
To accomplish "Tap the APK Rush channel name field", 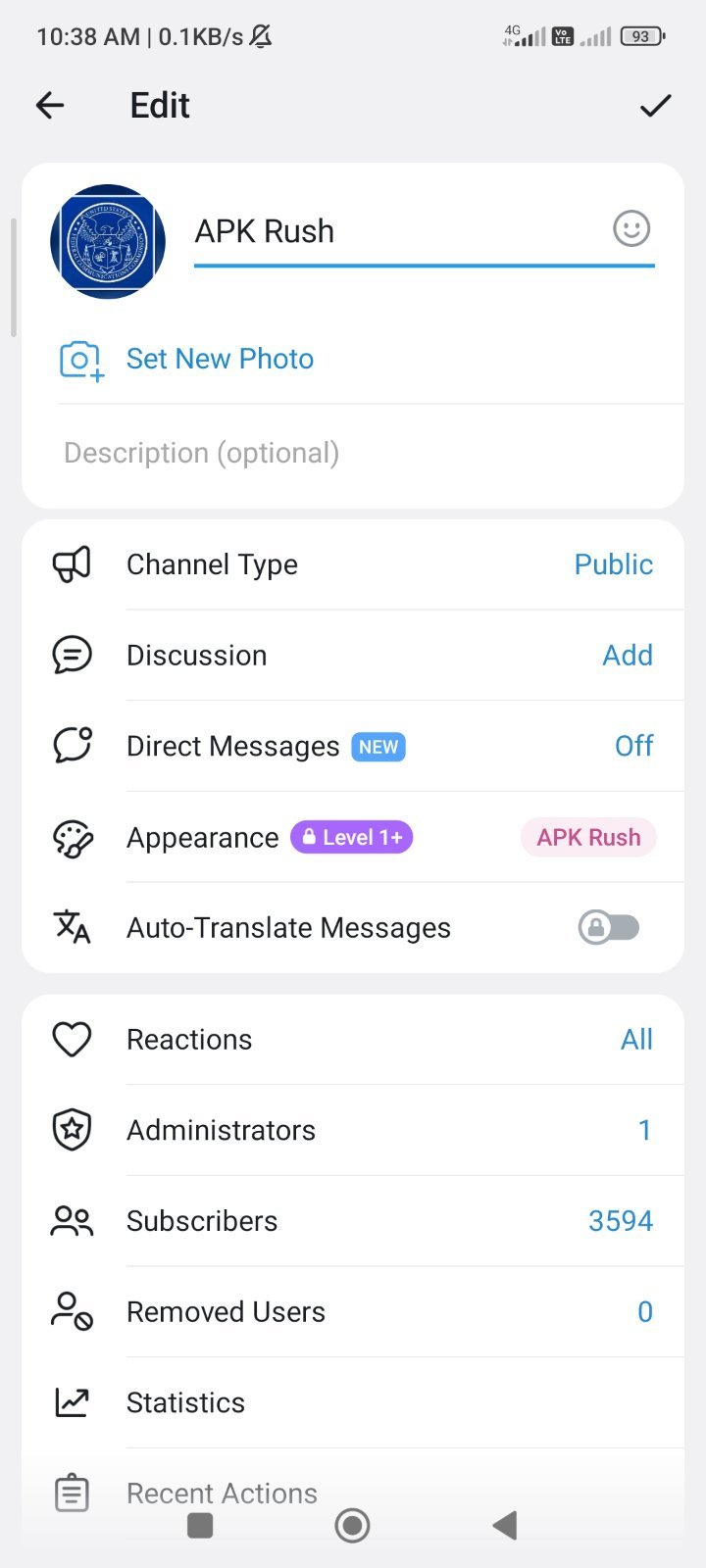I will coord(402,232).
